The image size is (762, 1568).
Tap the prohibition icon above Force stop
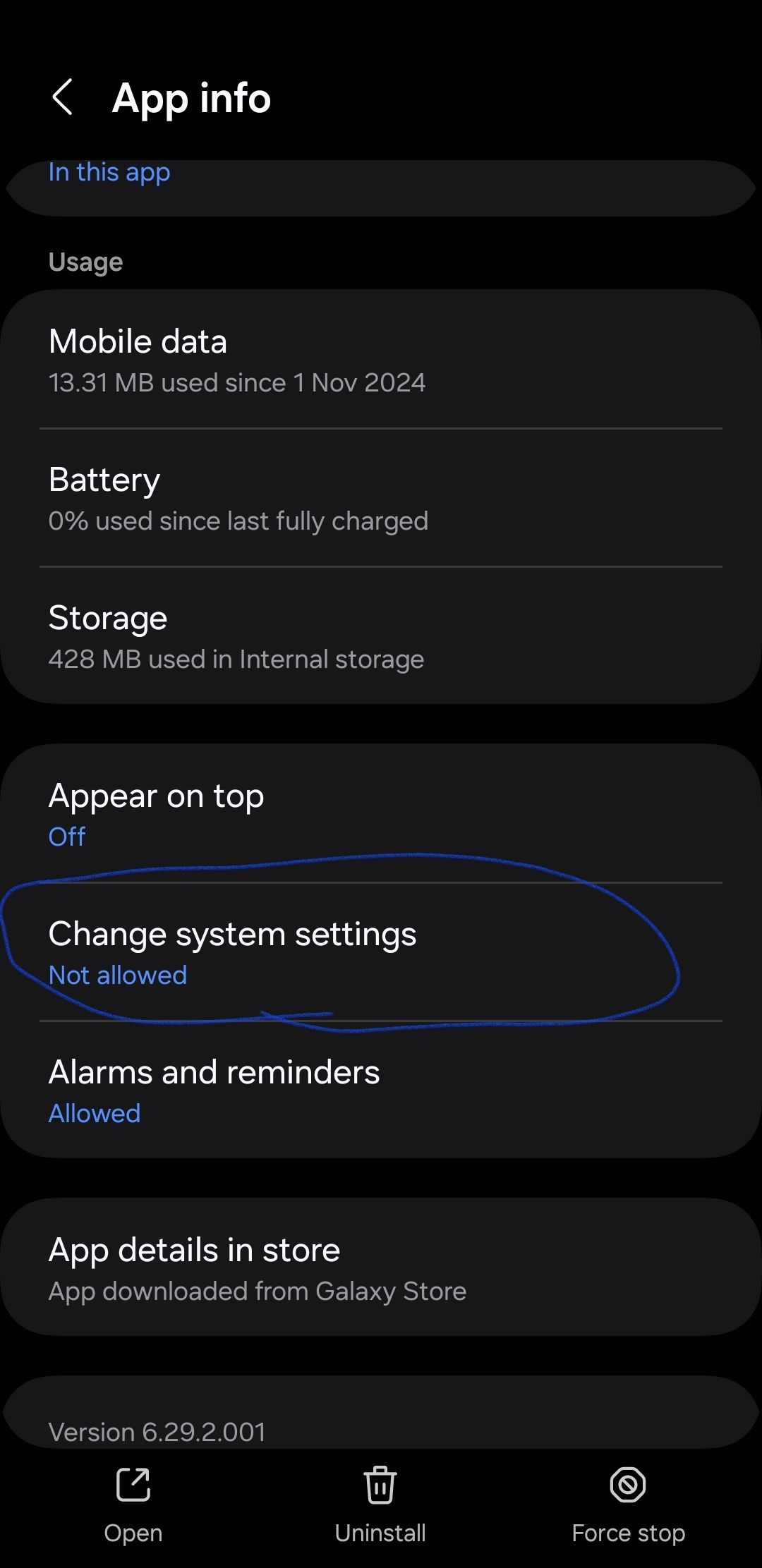627,1485
